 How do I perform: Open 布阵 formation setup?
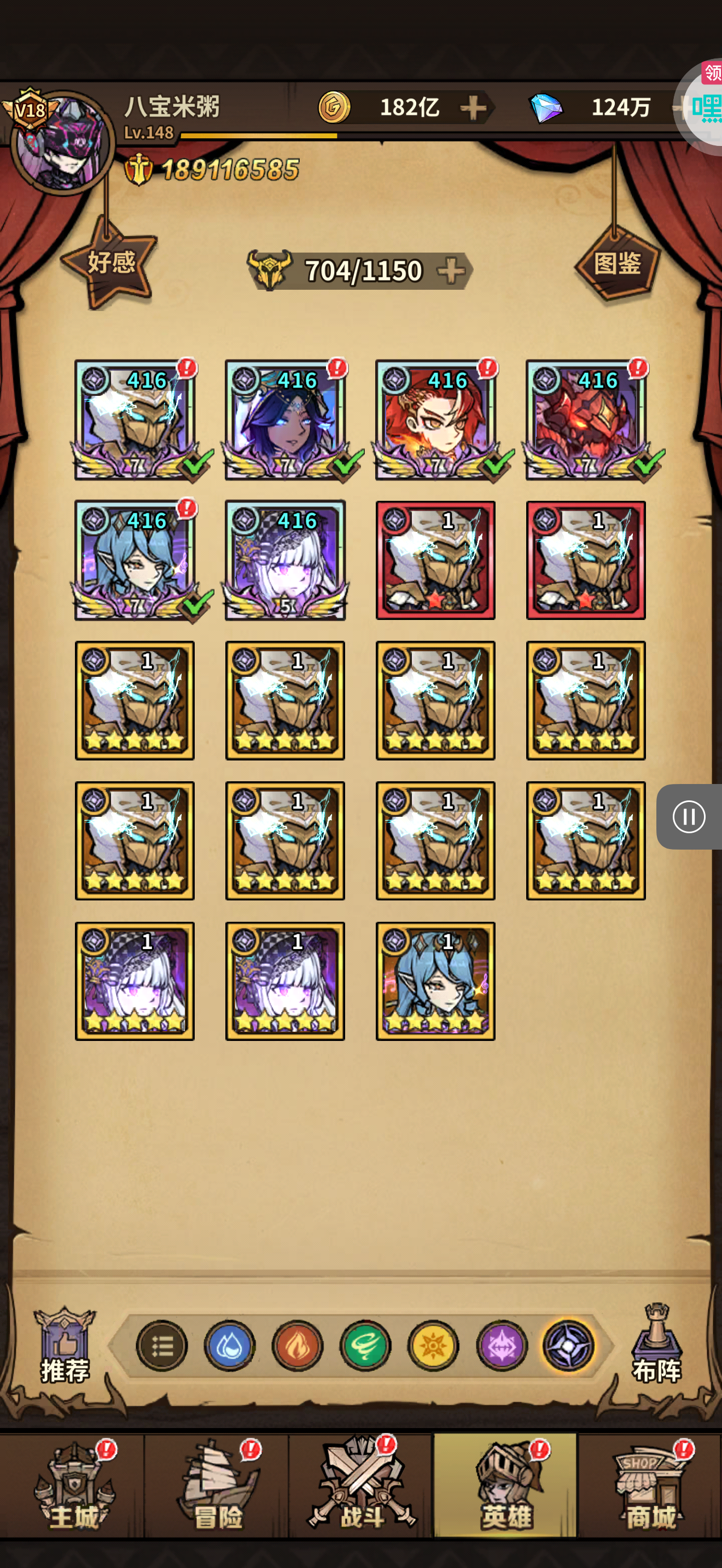pyautogui.click(x=656, y=1347)
